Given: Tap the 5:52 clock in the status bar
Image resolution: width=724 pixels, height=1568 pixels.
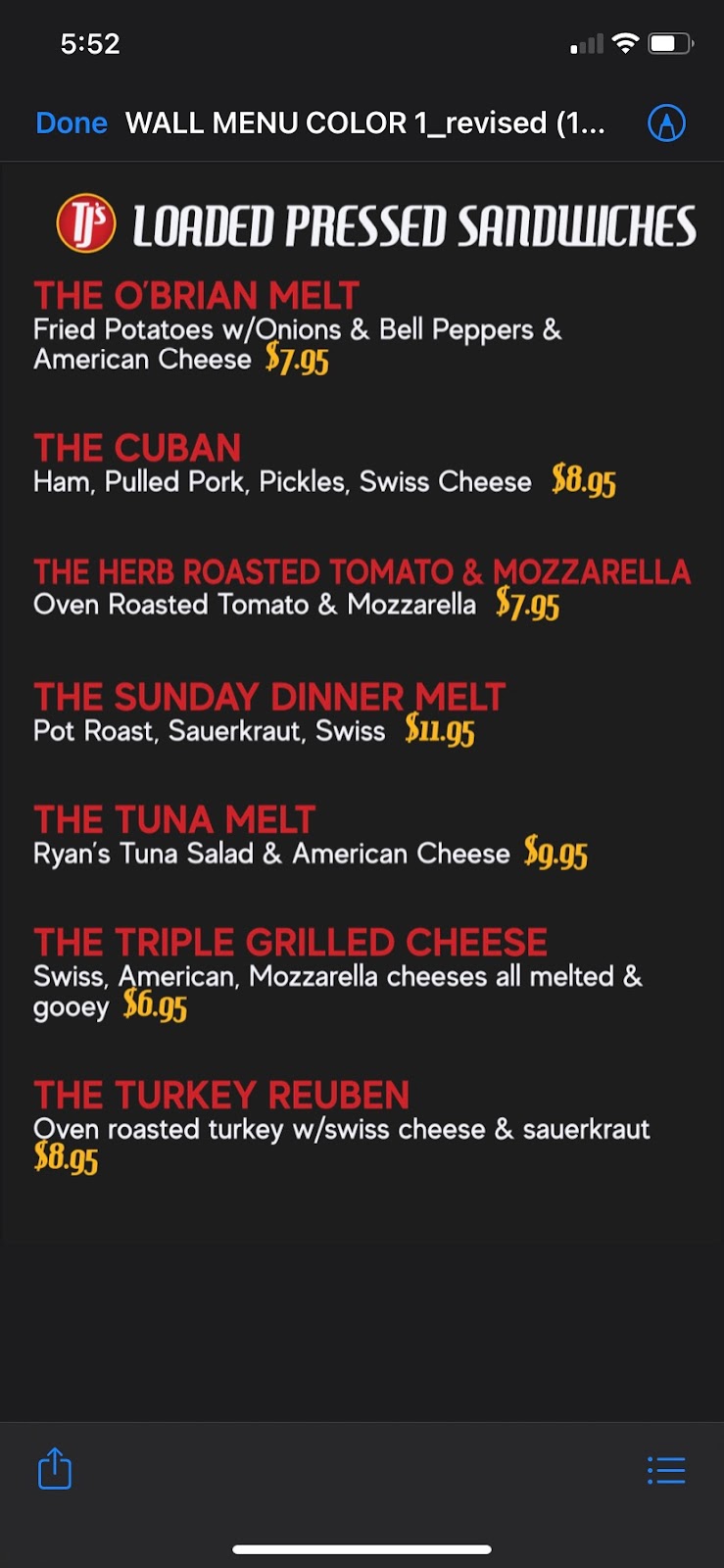Looking at the screenshot, I should (x=92, y=43).
